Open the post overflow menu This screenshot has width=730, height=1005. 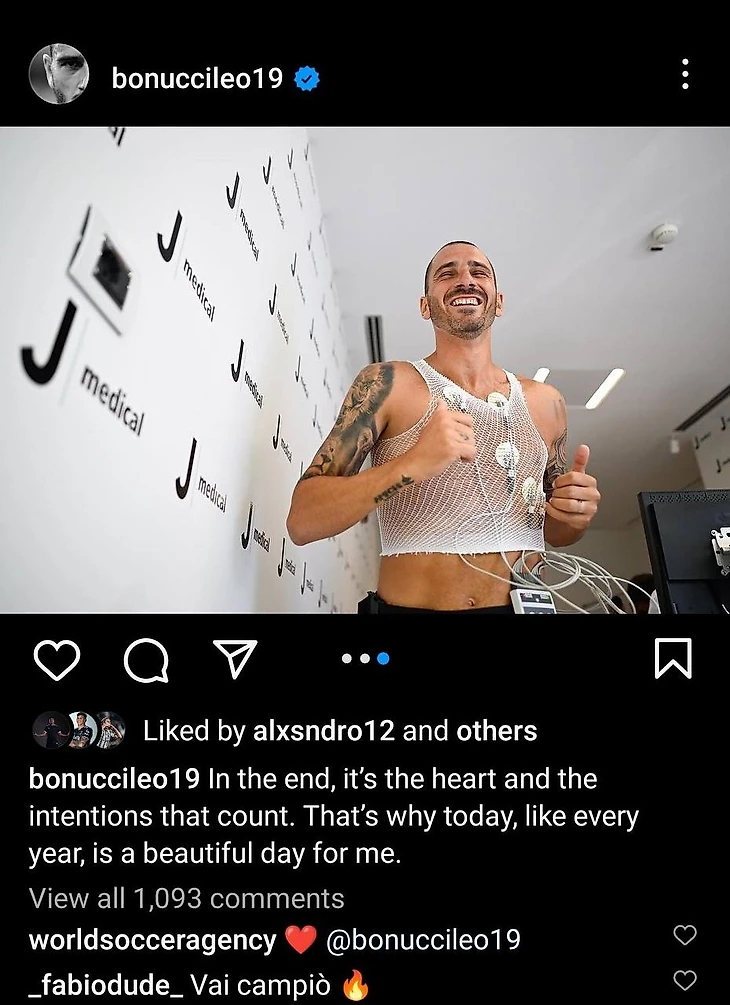click(685, 75)
